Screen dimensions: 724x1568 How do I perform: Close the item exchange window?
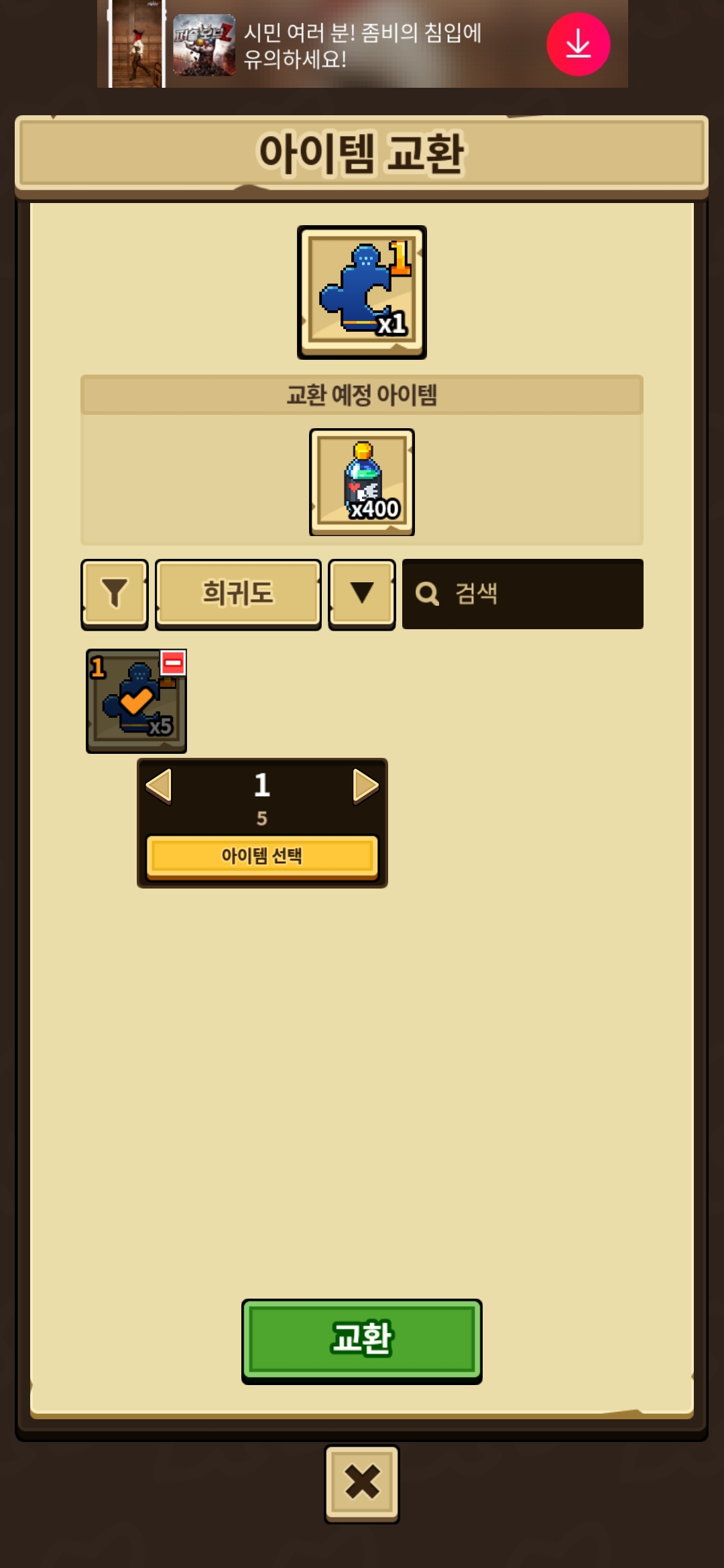(362, 1484)
